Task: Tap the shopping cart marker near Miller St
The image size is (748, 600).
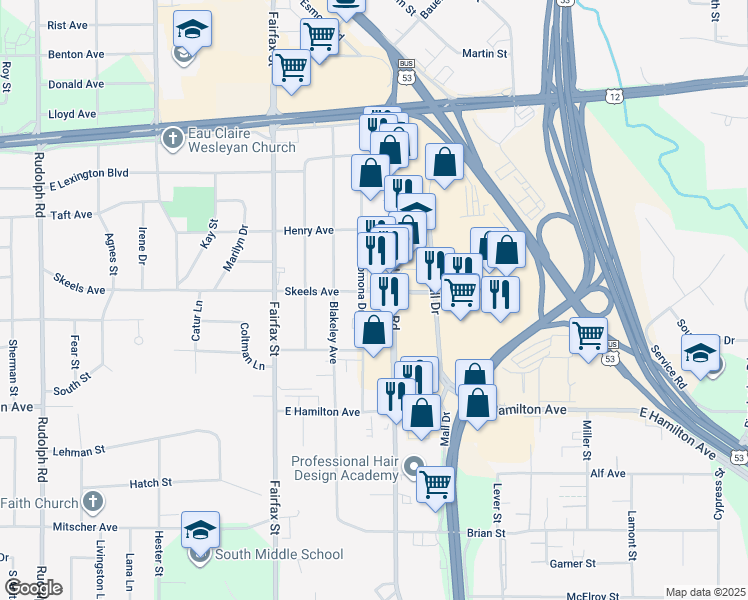Action: [x=589, y=334]
